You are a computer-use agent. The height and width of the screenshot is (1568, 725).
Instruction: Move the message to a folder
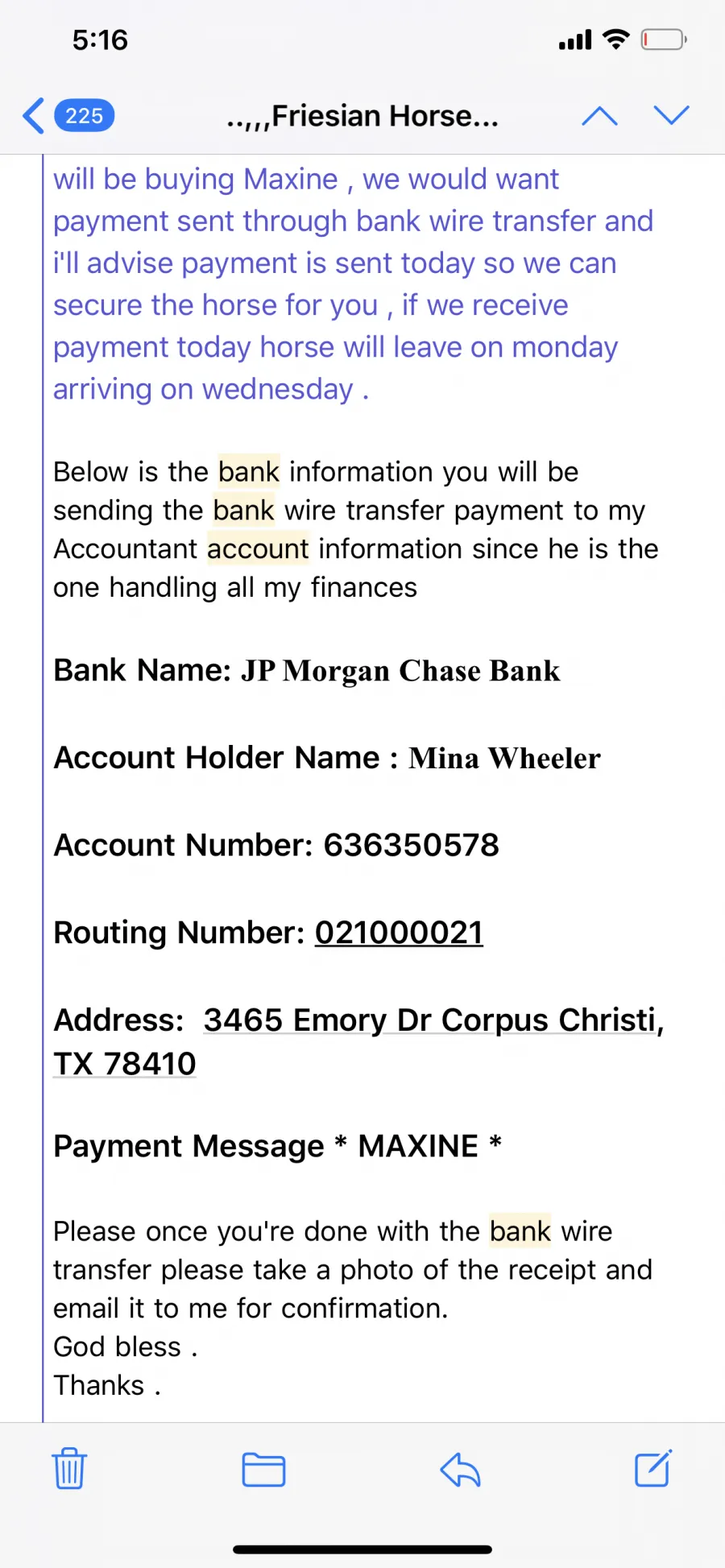tap(263, 1470)
